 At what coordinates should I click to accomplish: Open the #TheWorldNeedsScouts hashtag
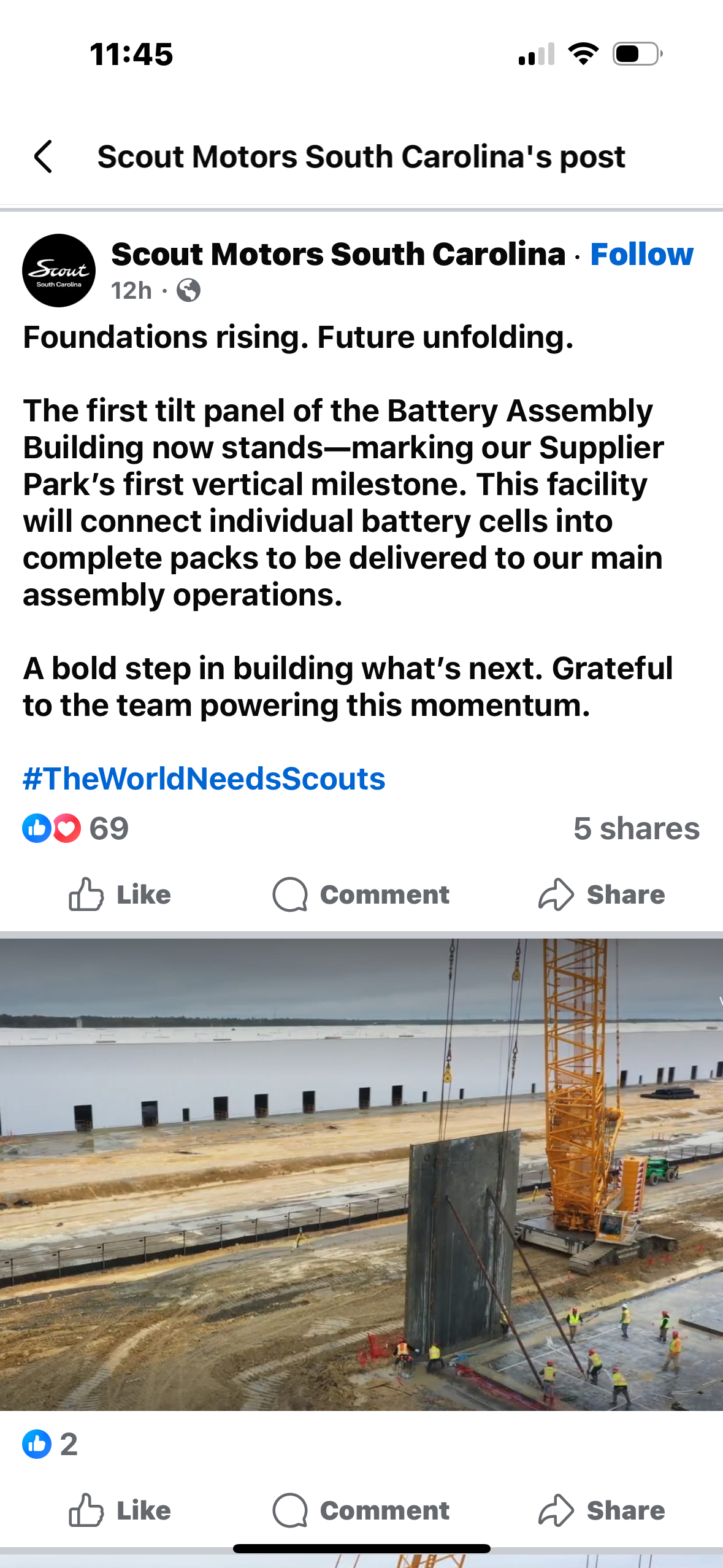click(204, 778)
